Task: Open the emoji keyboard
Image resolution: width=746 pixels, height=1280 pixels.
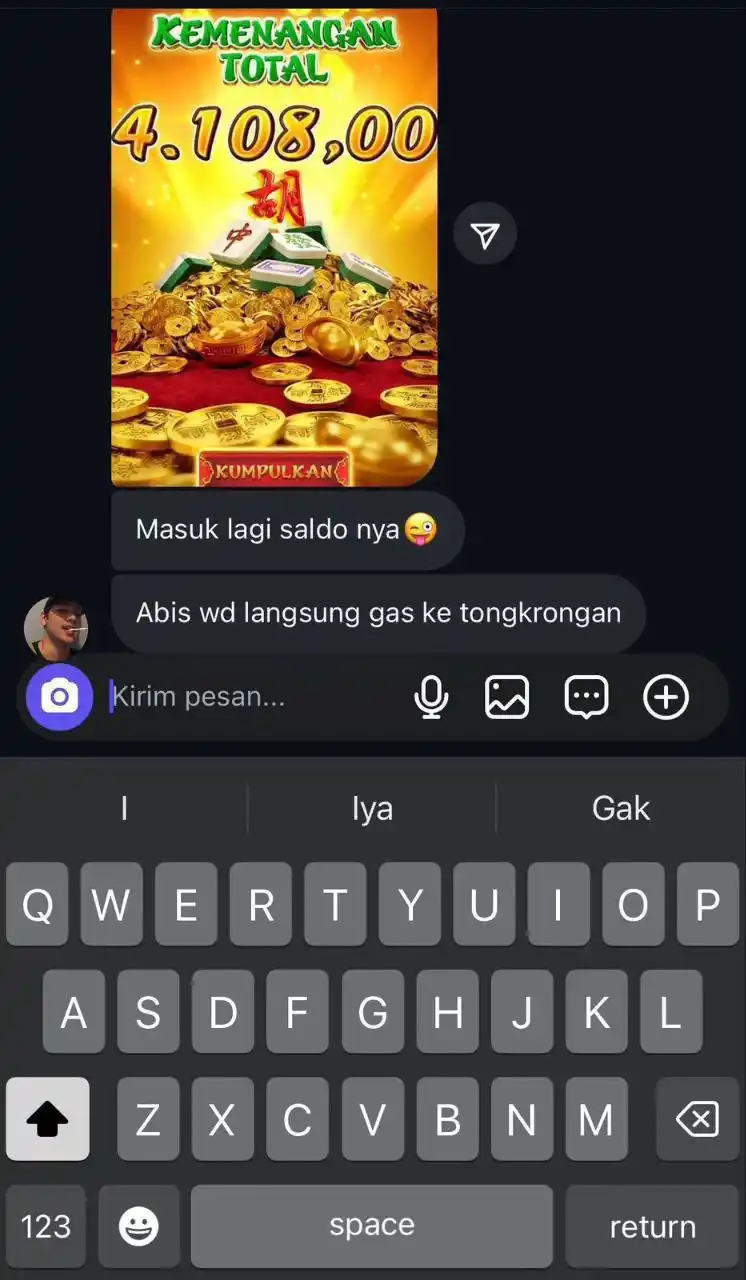Action: click(x=138, y=1226)
